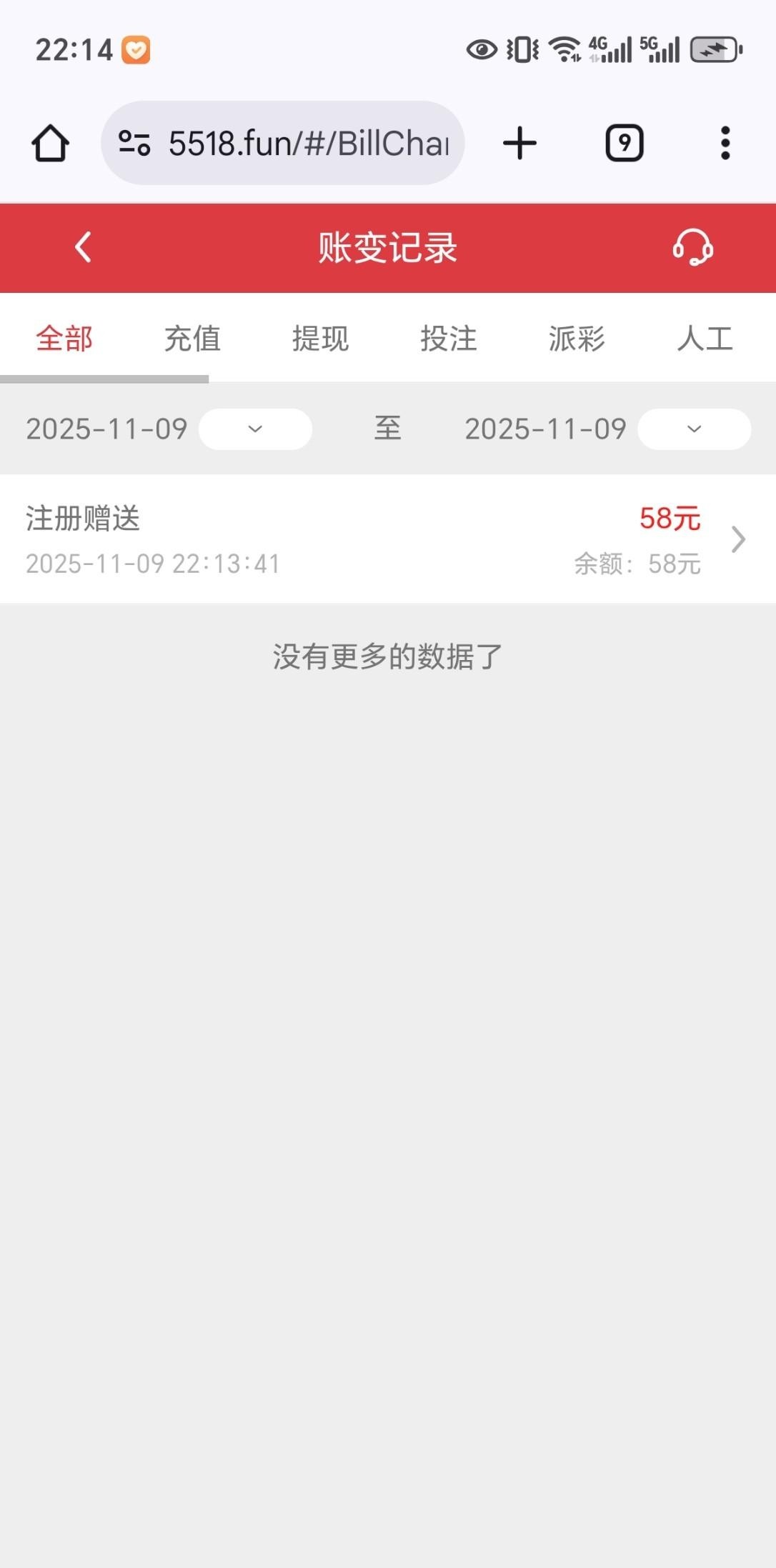Image resolution: width=776 pixels, height=1568 pixels.
Task: Switch to the 充值 tab
Action: pyautogui.click(x=192, y=339)
